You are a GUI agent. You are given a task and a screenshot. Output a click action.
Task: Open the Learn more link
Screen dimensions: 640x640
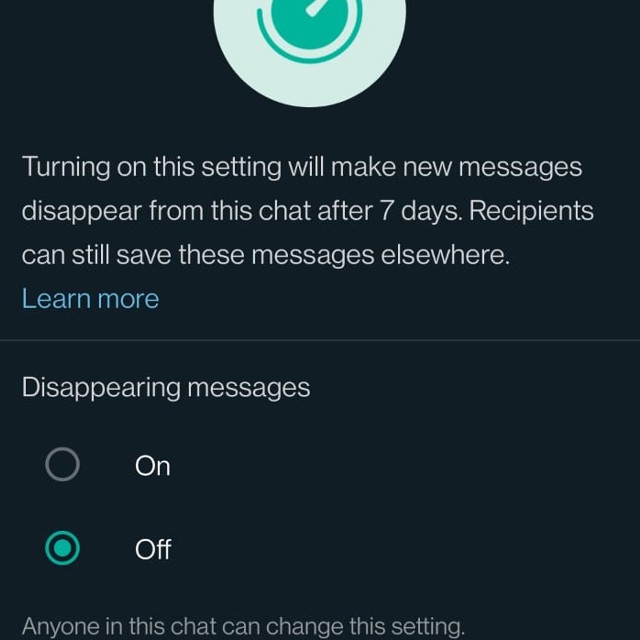click(x=90, y=299)
